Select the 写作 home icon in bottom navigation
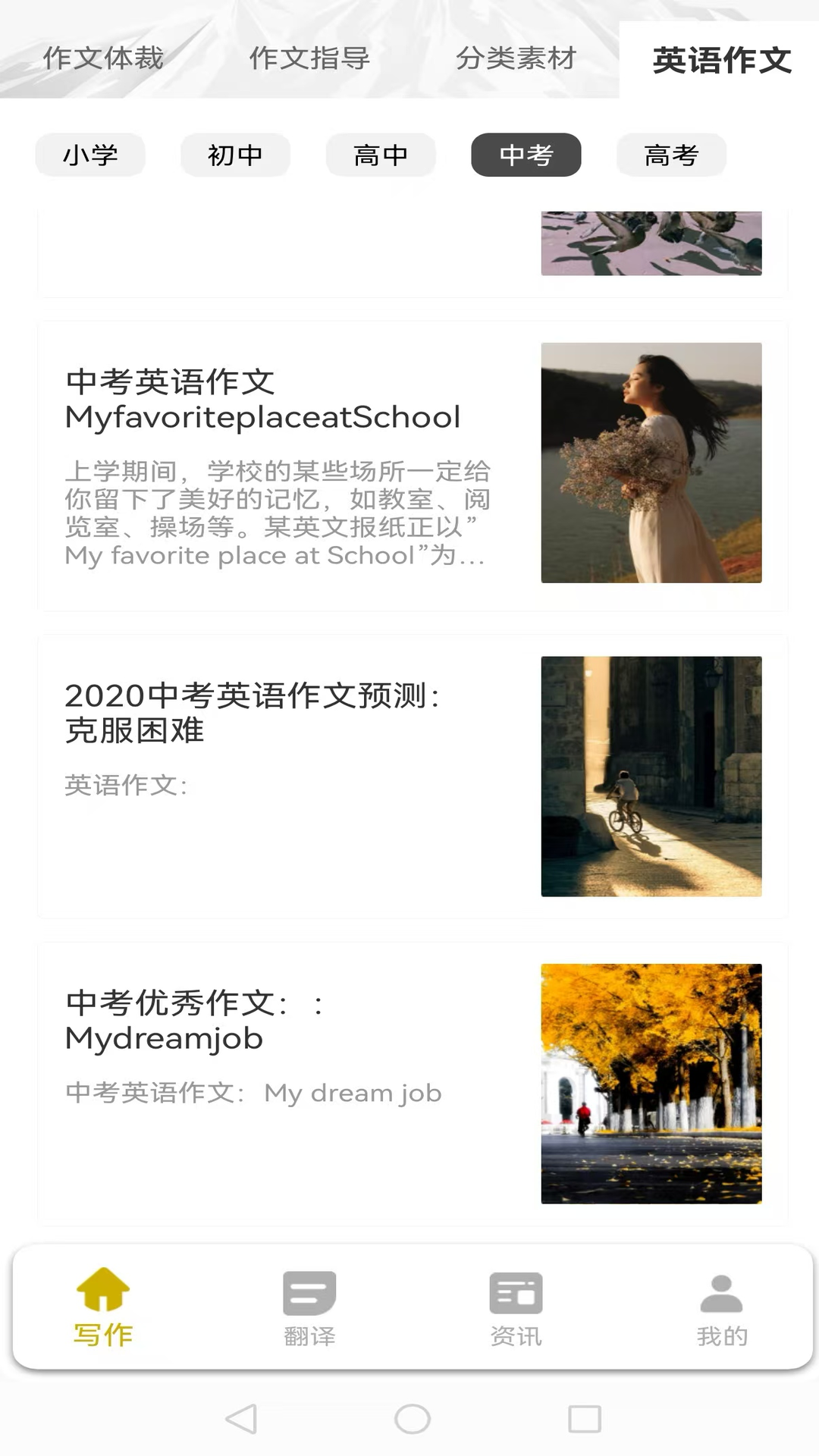819x1456 pixels. click(x=101, y=1304)
